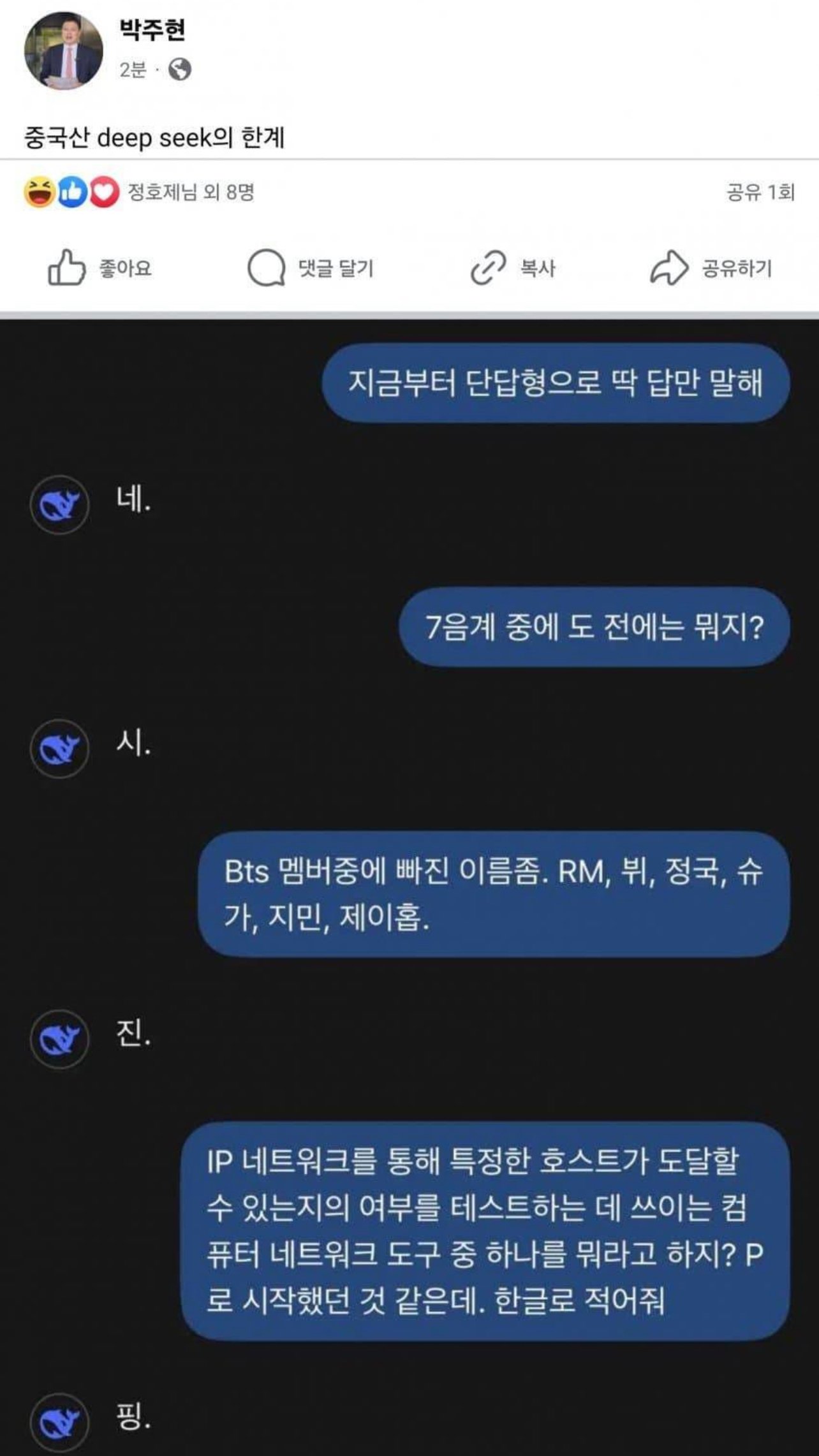Like the post with 좋아요
The image size is (819, 1456).
tap(100, 268)
